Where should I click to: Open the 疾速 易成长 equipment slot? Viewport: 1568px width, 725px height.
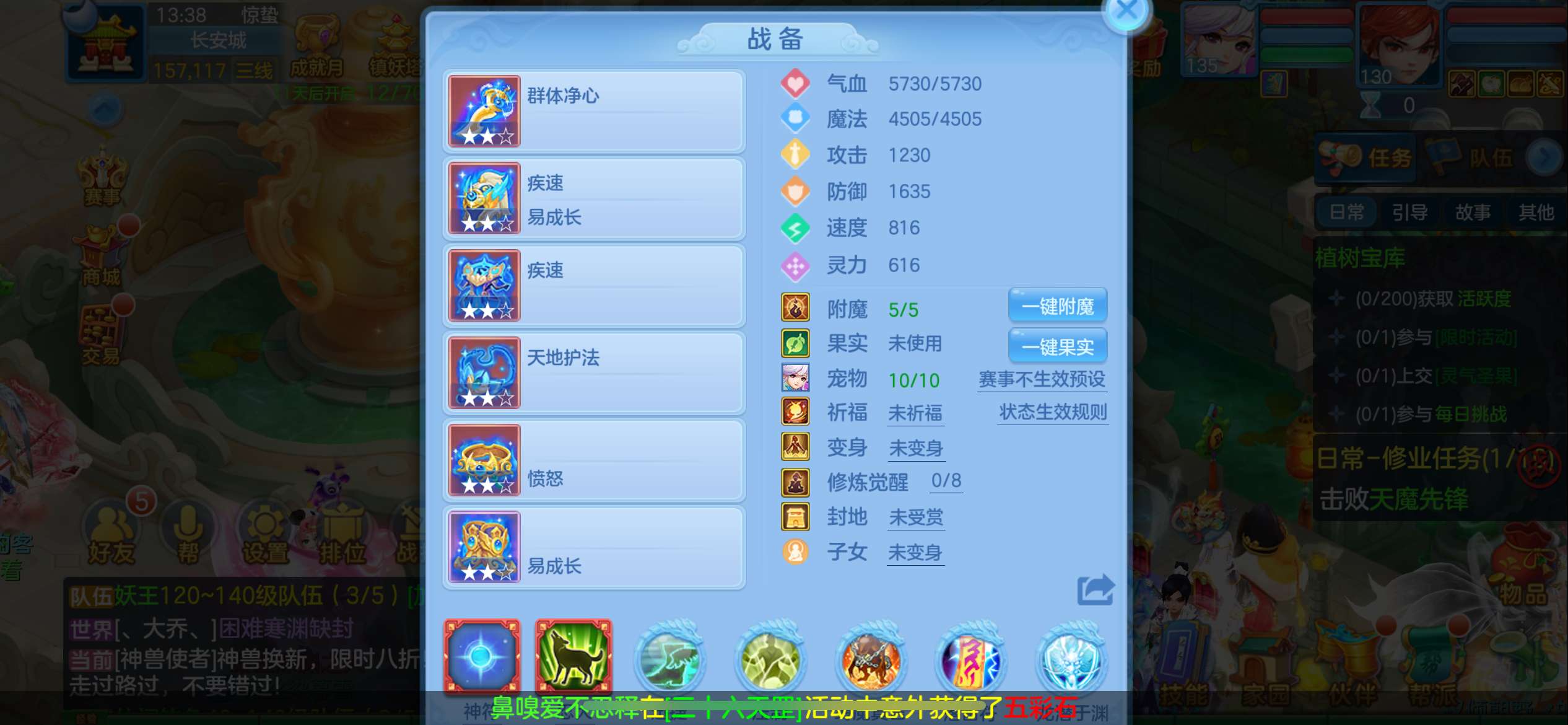coord(593,199)
